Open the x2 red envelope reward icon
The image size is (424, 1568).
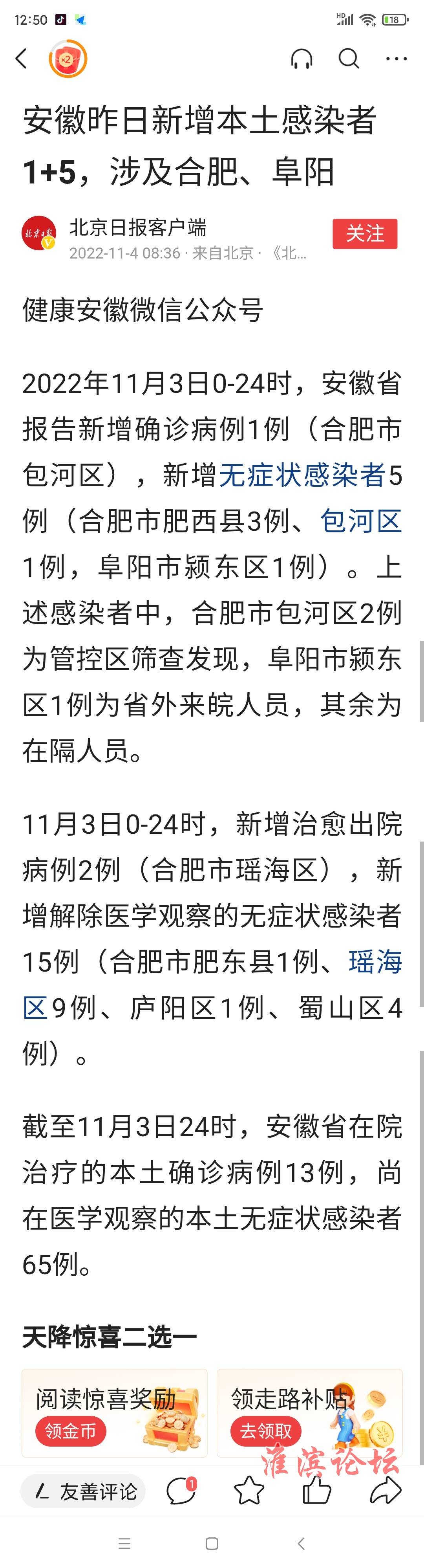(x=68, y=59)
